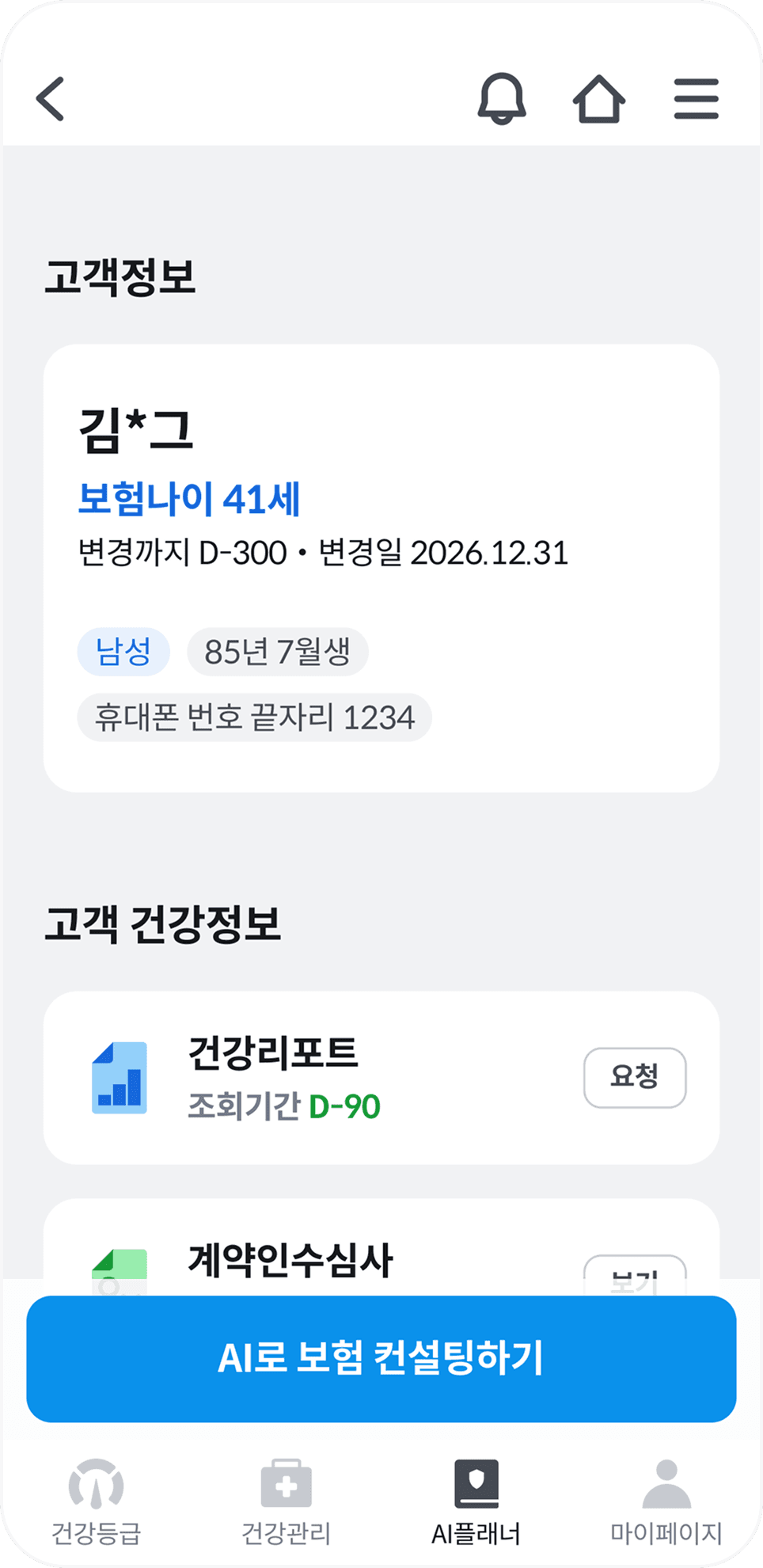The width and height of the screenshot is (763, 1568).
Task: Go back using the top-left arrow
Action: tap(50, 99)
